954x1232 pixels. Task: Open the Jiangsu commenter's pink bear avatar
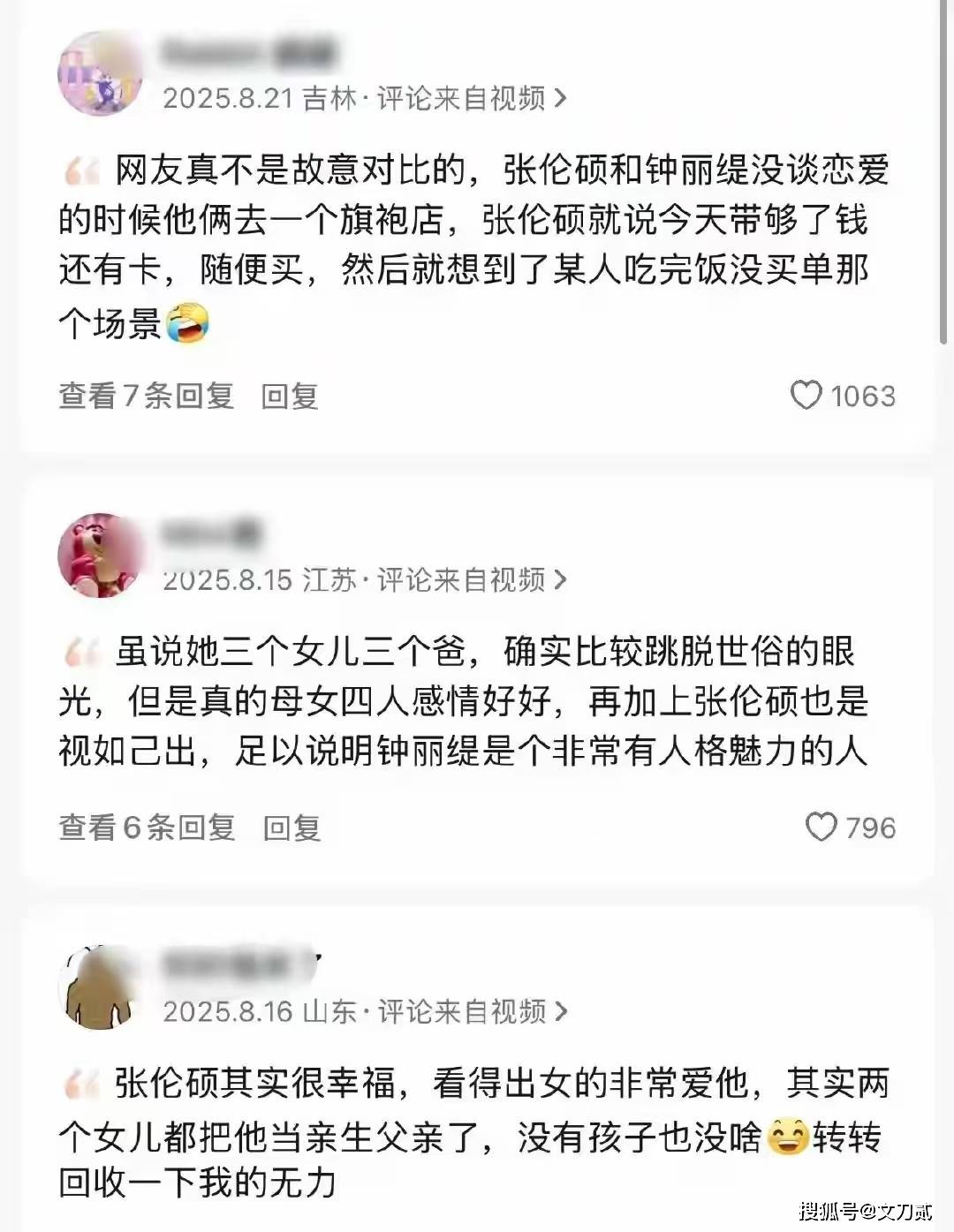pos(100,556)
